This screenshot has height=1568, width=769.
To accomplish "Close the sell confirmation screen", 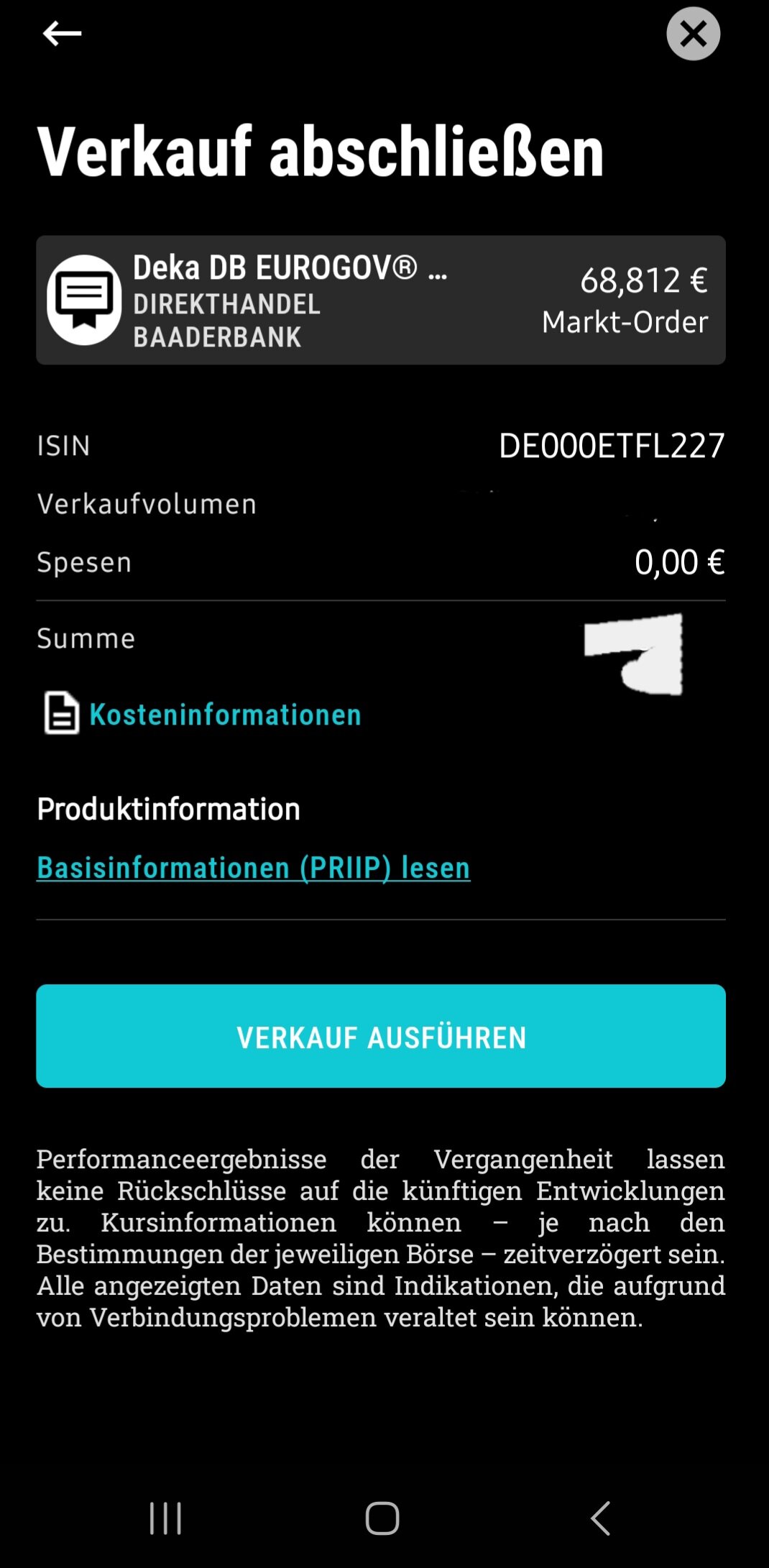I will (693, 34).
